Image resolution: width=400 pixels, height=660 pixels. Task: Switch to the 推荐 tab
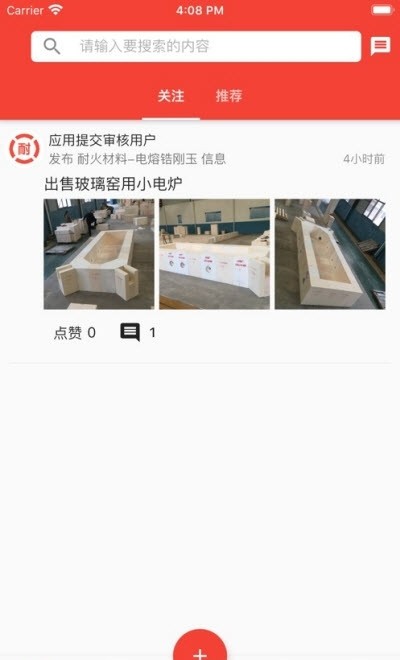pyautogui.click(x=229, y=96)
